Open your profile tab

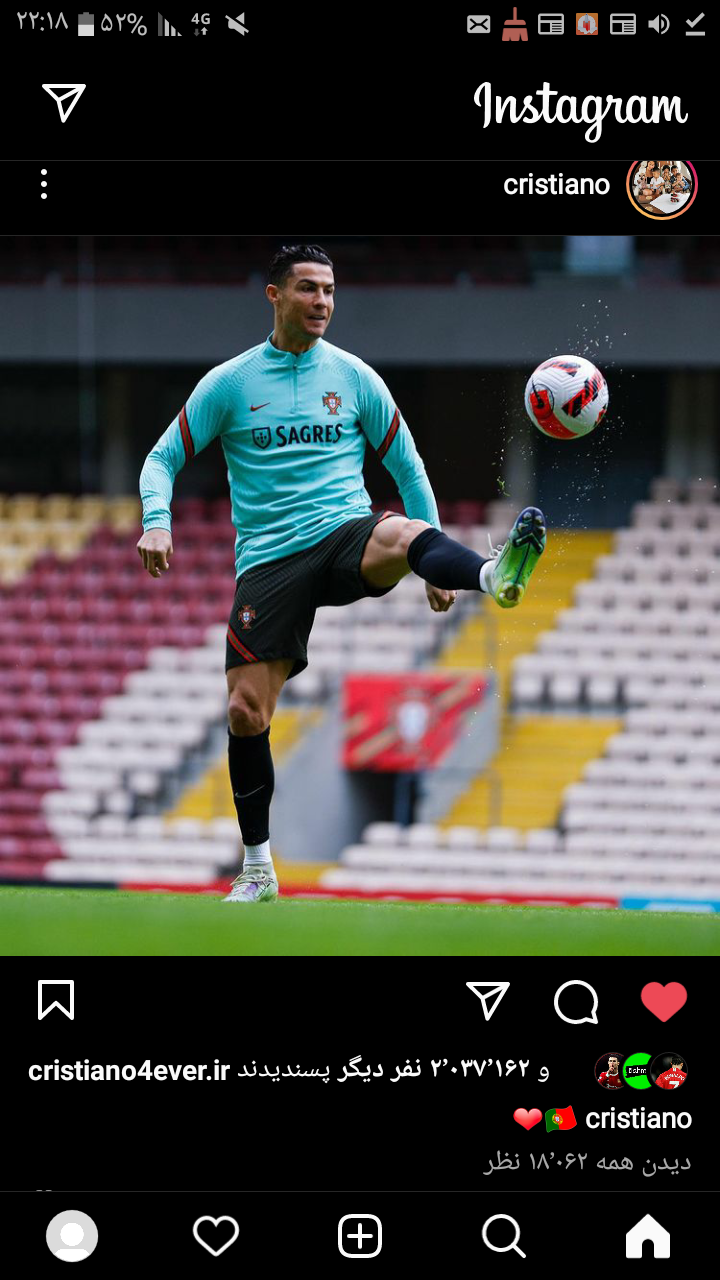(72, 1237)
